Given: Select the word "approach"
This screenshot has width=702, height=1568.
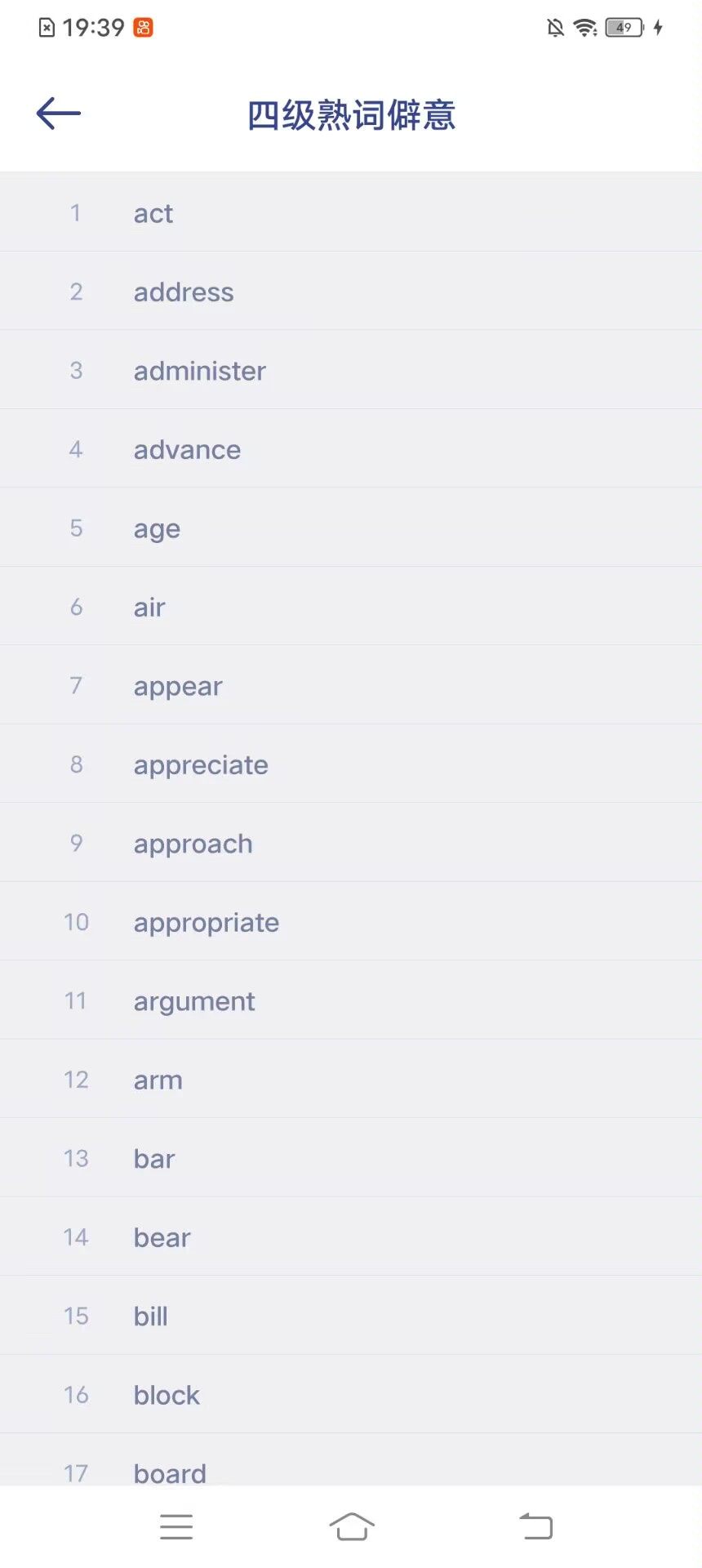Looking at the screenshot, I should [x=351, y=843].
